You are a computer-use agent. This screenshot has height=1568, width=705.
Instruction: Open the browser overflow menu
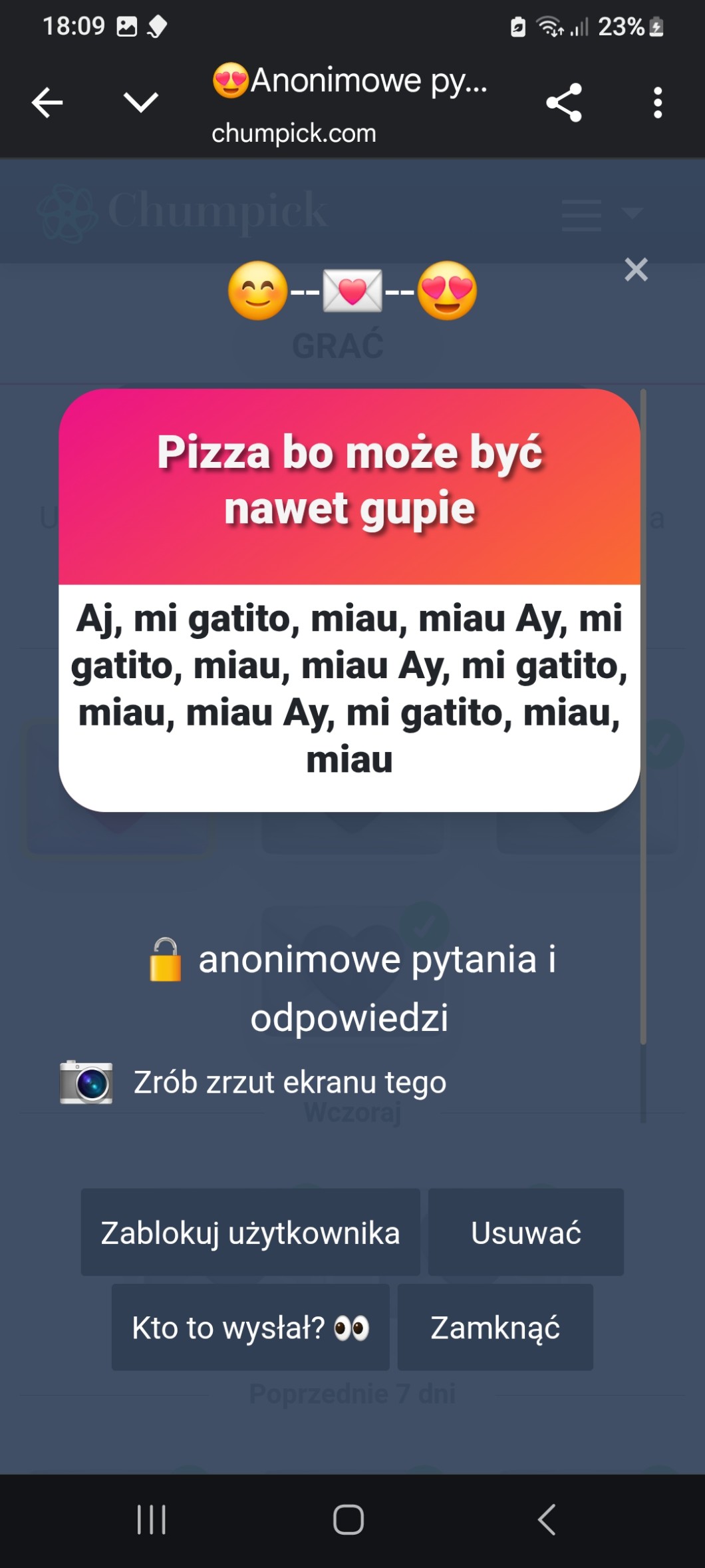(x=657, y=103)
